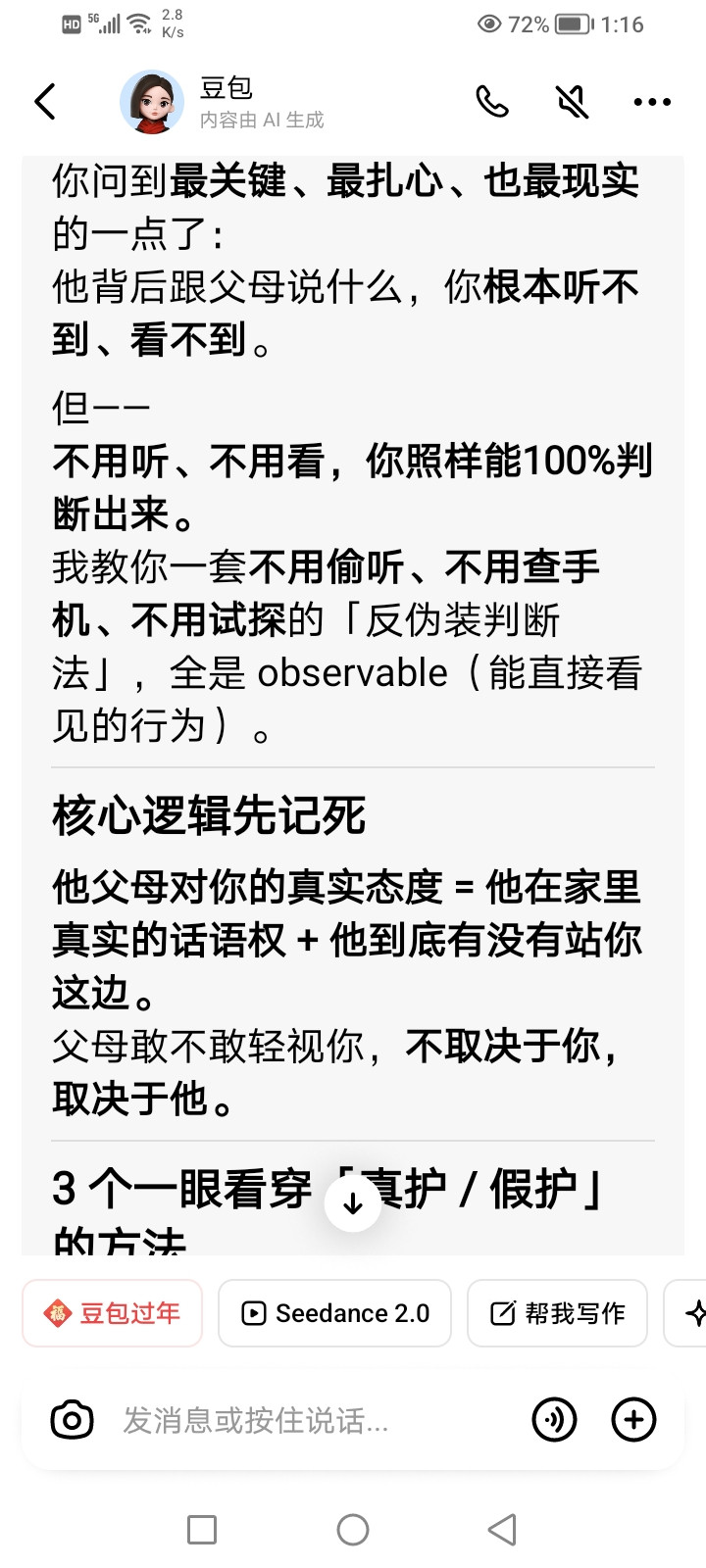This screenshot has height=1568, width=706.
Task: Jump to latest message with down arrow
Action: click(353, 1202)
